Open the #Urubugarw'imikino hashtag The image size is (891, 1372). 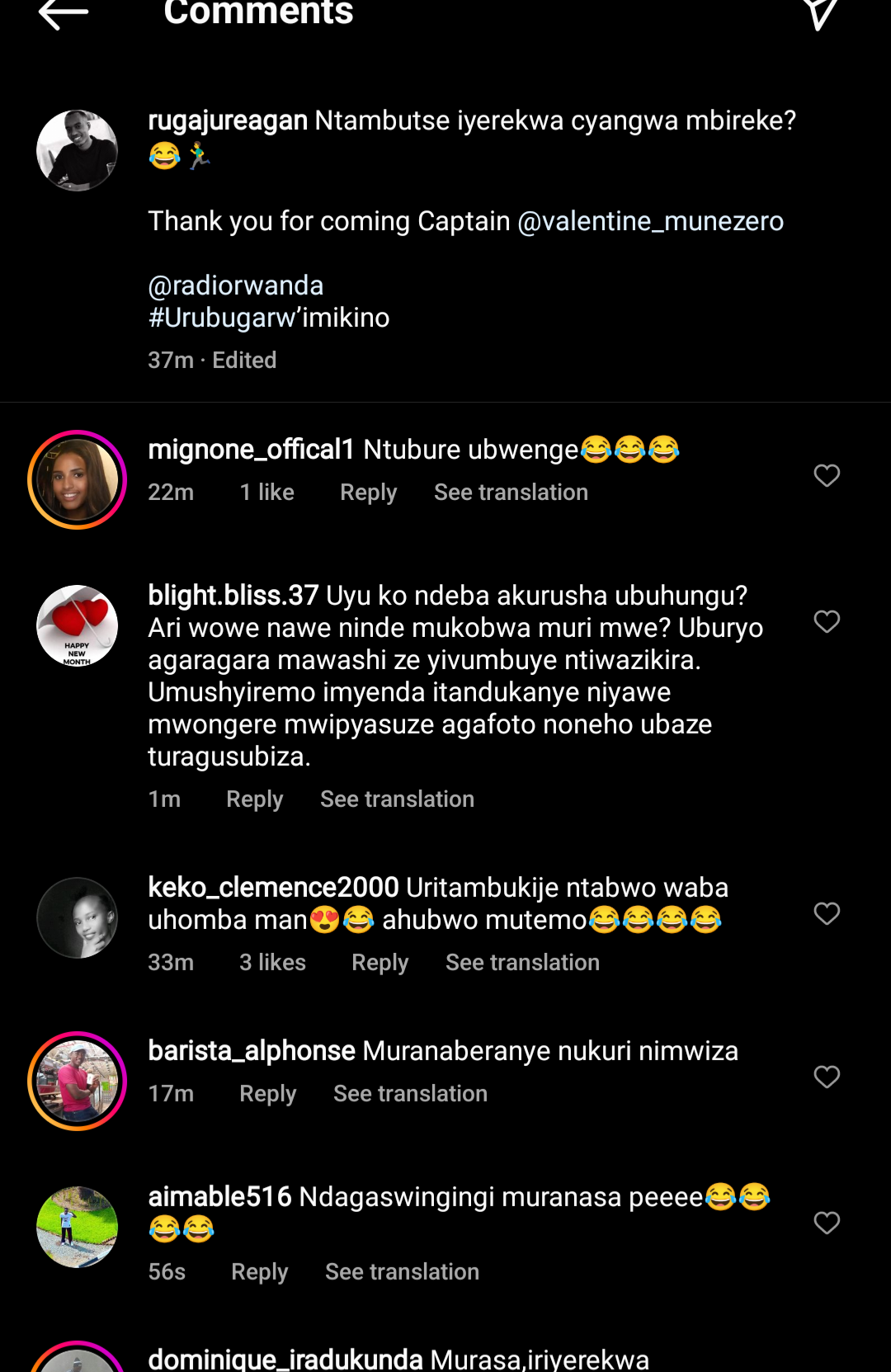coord(268,318)
